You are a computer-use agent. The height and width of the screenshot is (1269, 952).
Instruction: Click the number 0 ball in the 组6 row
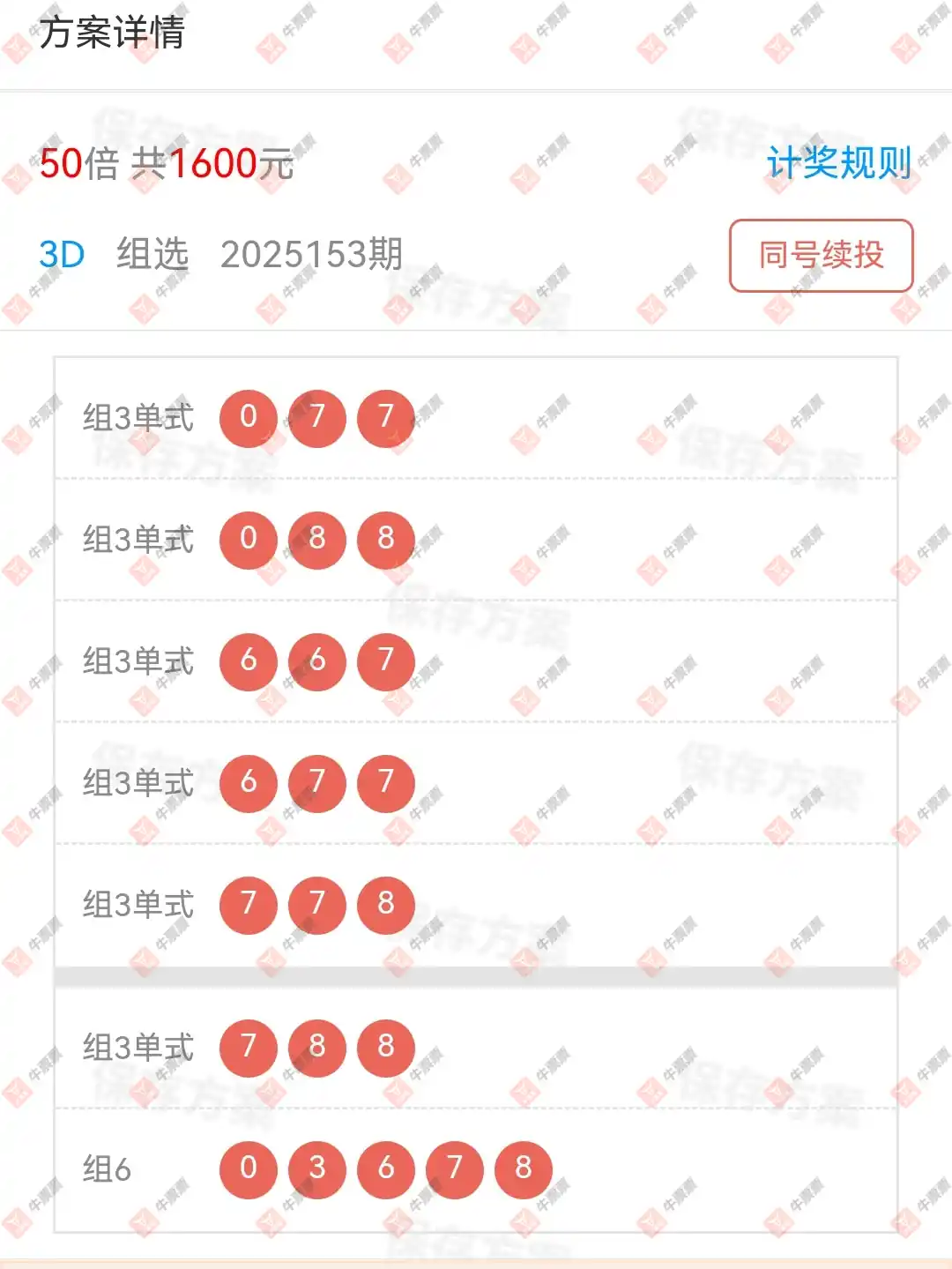click(248, 1168)
